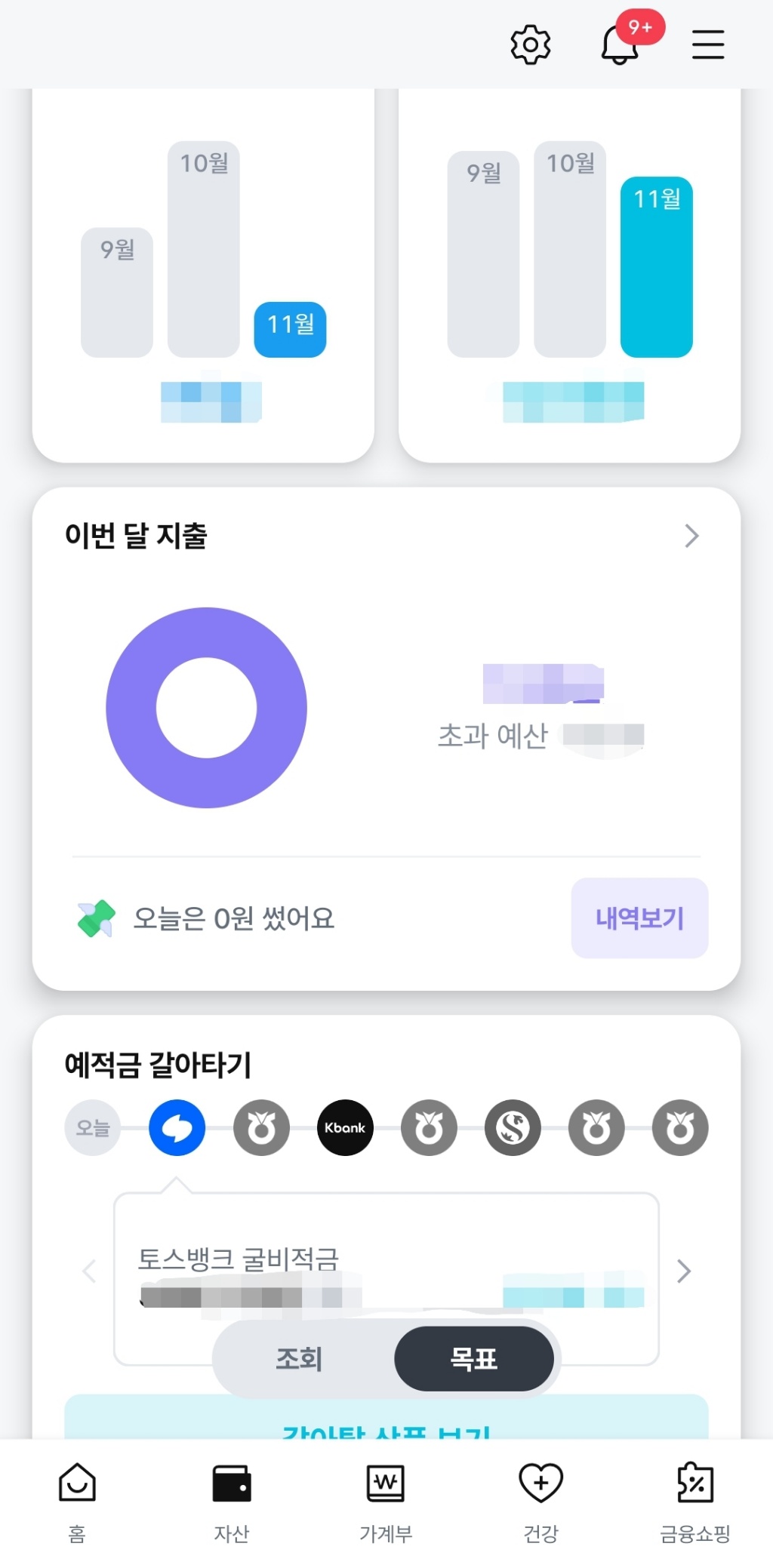
Task: Open the 건강 heart icon in bottom navigation
Action: pyautogui.click(x=540, y=1498)
